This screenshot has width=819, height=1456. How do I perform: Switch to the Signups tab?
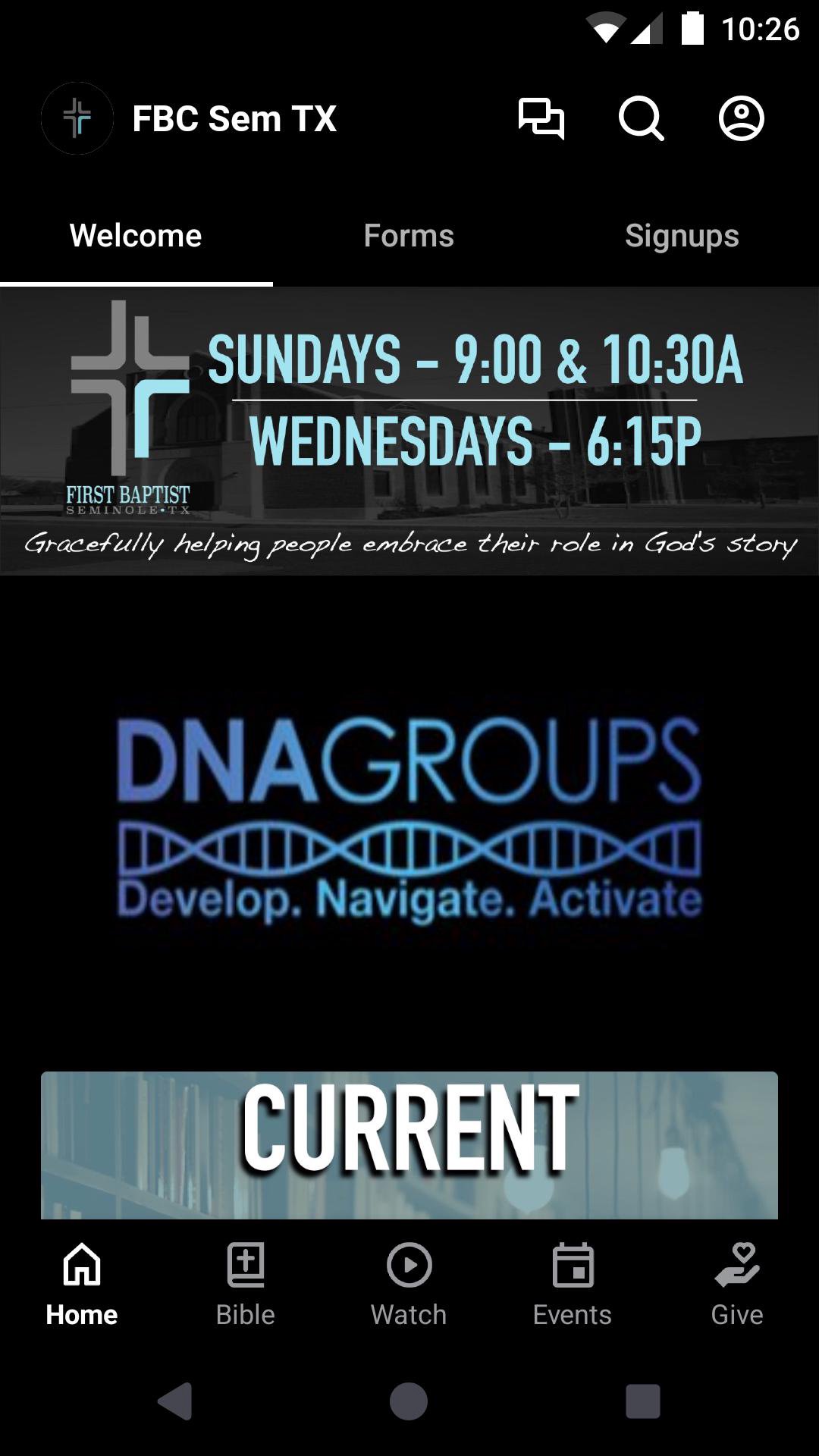(x=682, y=236)
